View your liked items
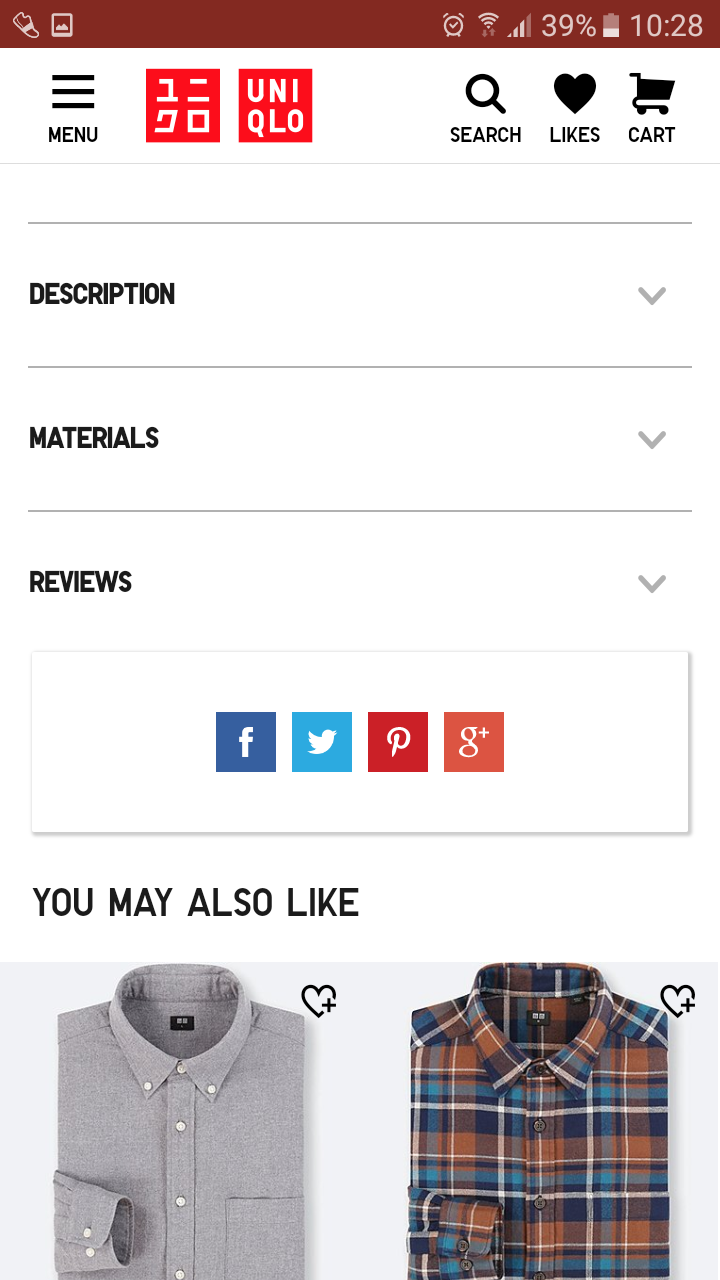The height and width of the screenshot is (1280, 720). 575,107
